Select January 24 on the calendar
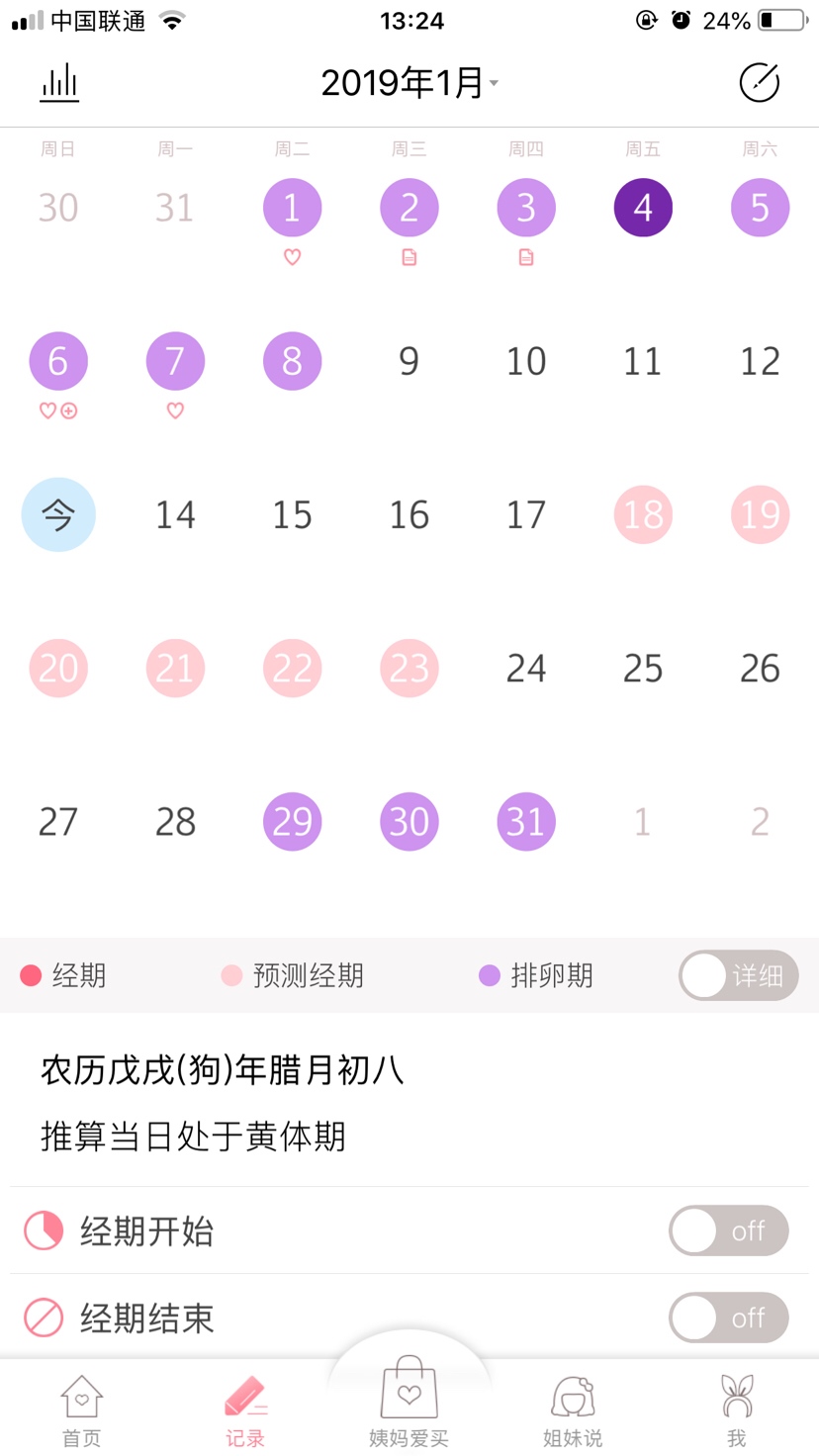Viewport: 819px width, 1456px height. click(526, 669)
